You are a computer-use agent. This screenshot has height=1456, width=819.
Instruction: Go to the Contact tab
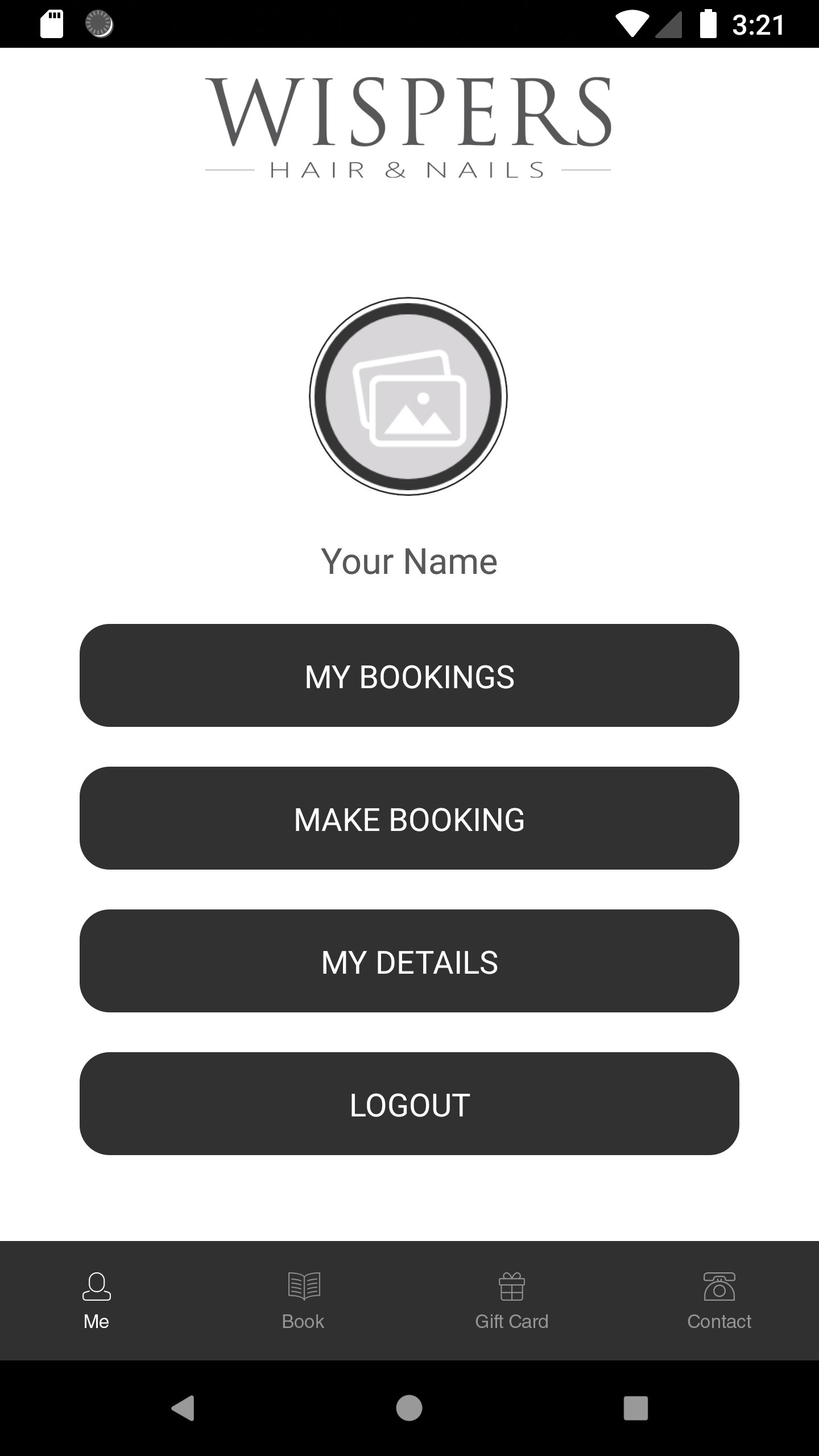(719, 1301)
